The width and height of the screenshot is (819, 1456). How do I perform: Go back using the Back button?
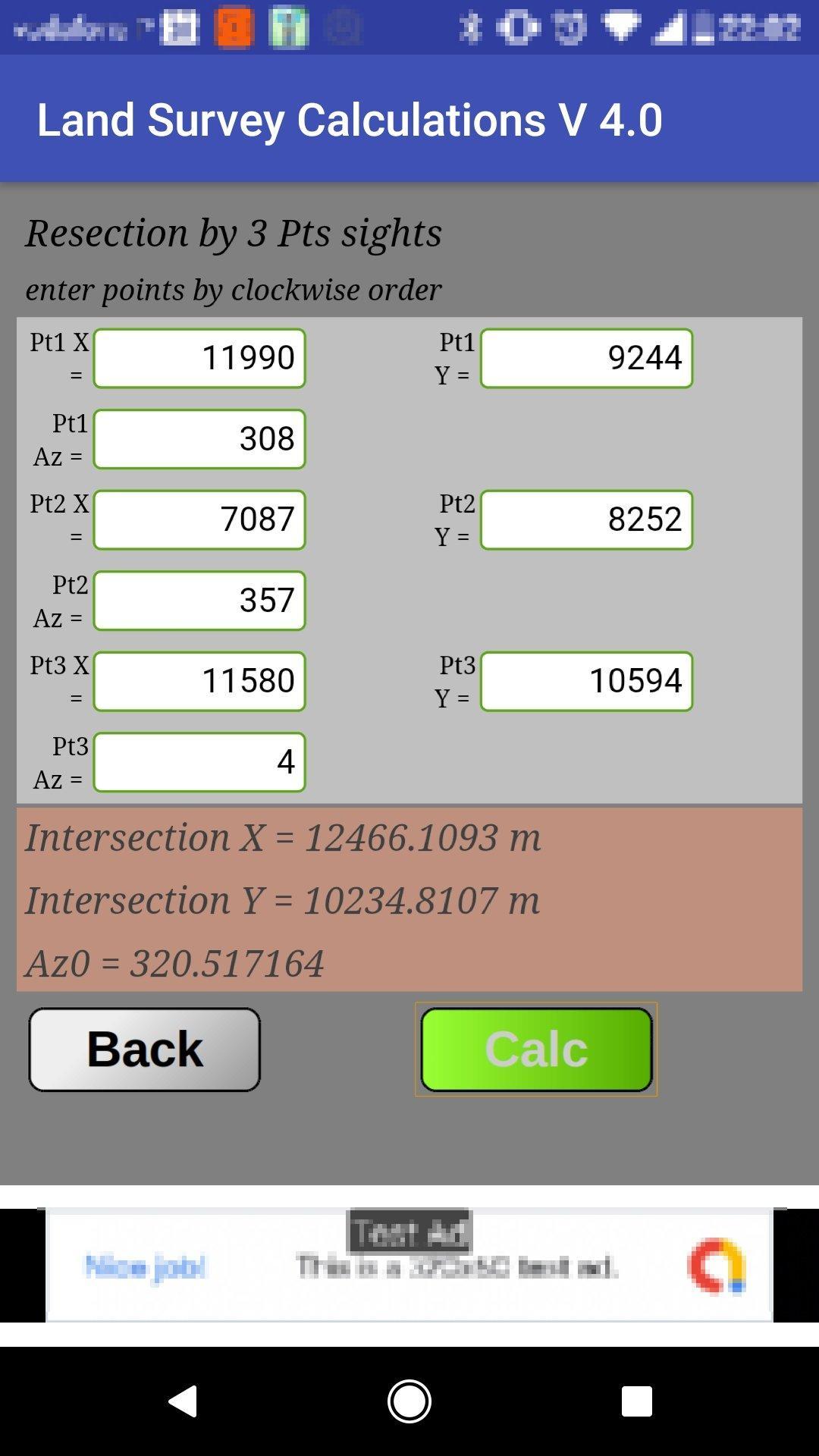[145, 1050]
